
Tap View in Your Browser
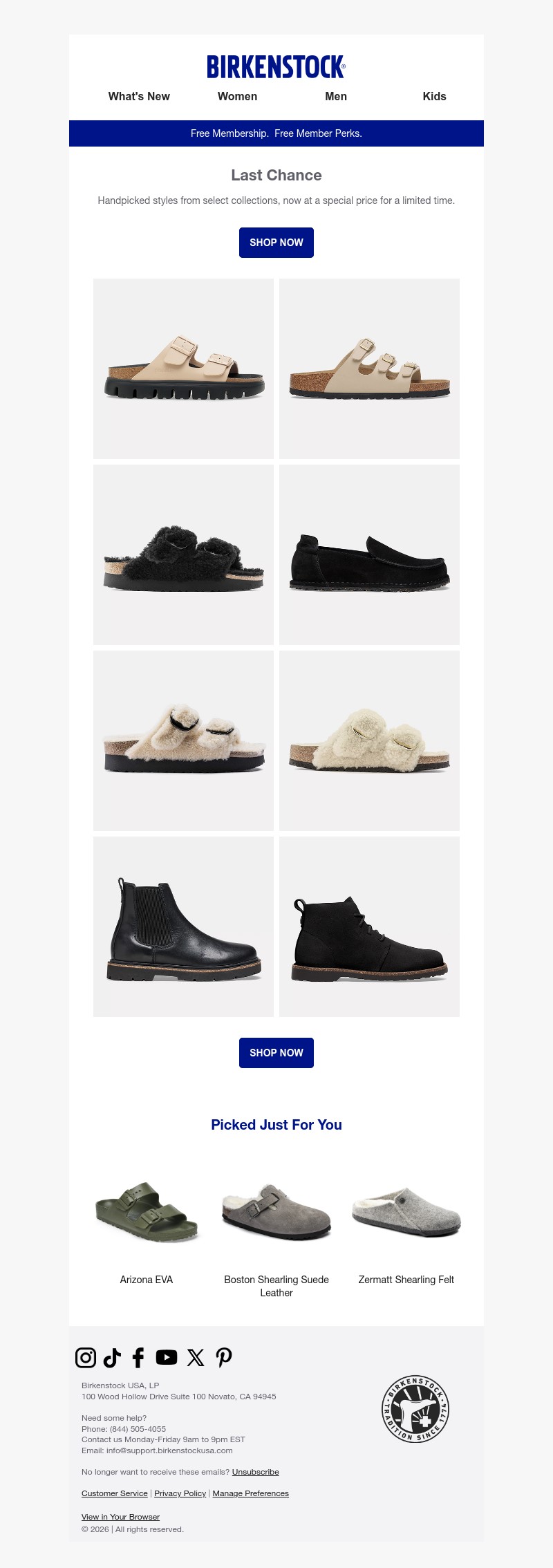pos(120,1517)
